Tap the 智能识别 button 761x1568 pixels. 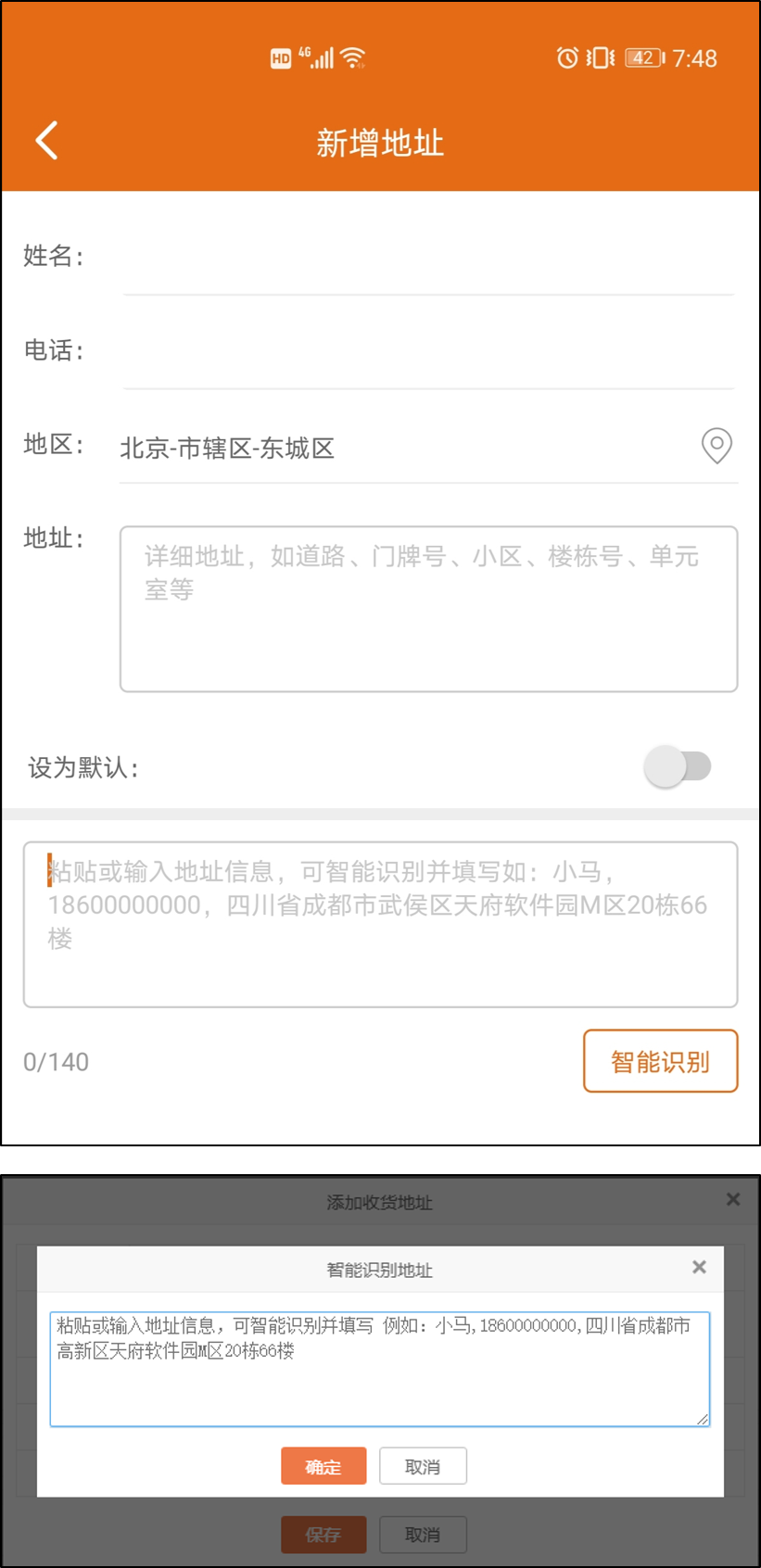(x=660, y=1061)
